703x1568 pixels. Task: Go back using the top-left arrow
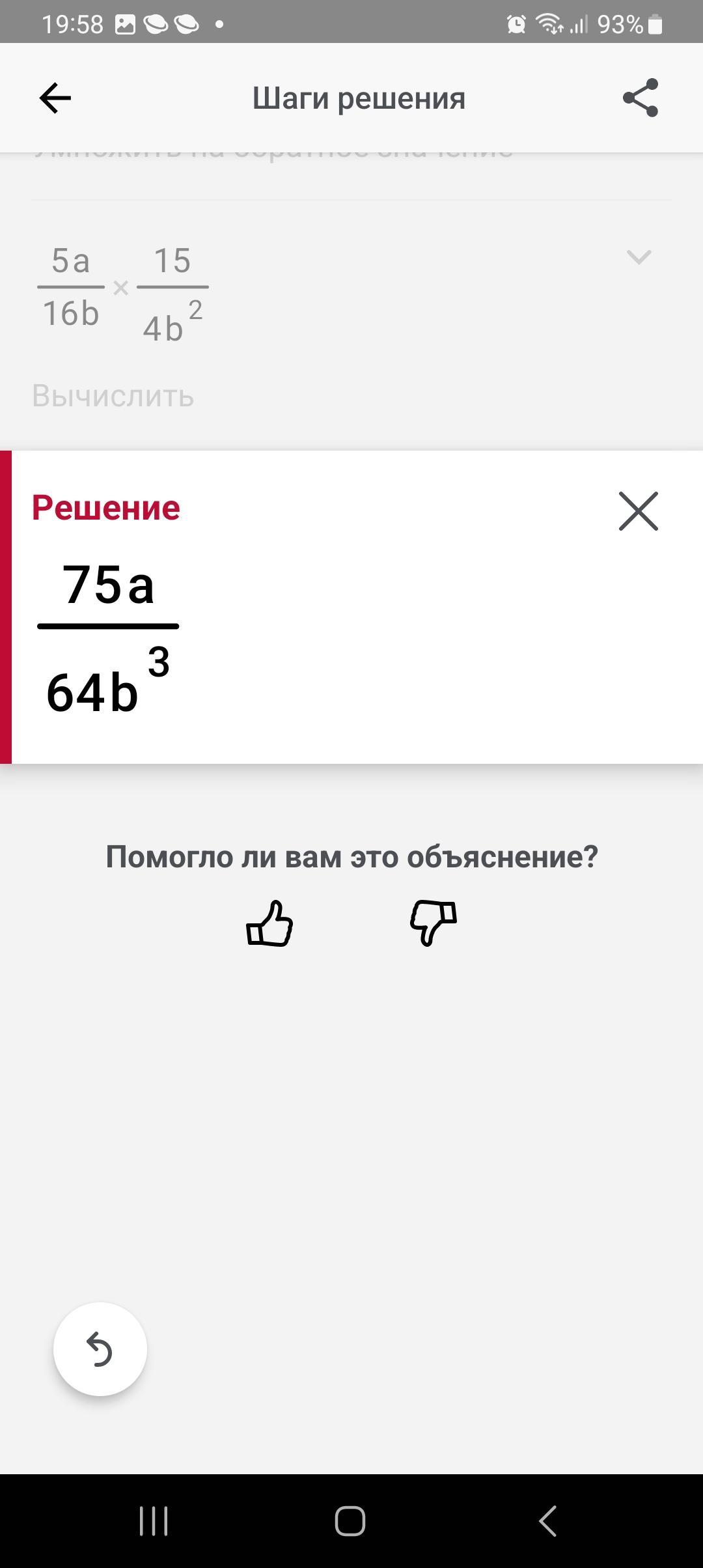[x=55, y=98]
